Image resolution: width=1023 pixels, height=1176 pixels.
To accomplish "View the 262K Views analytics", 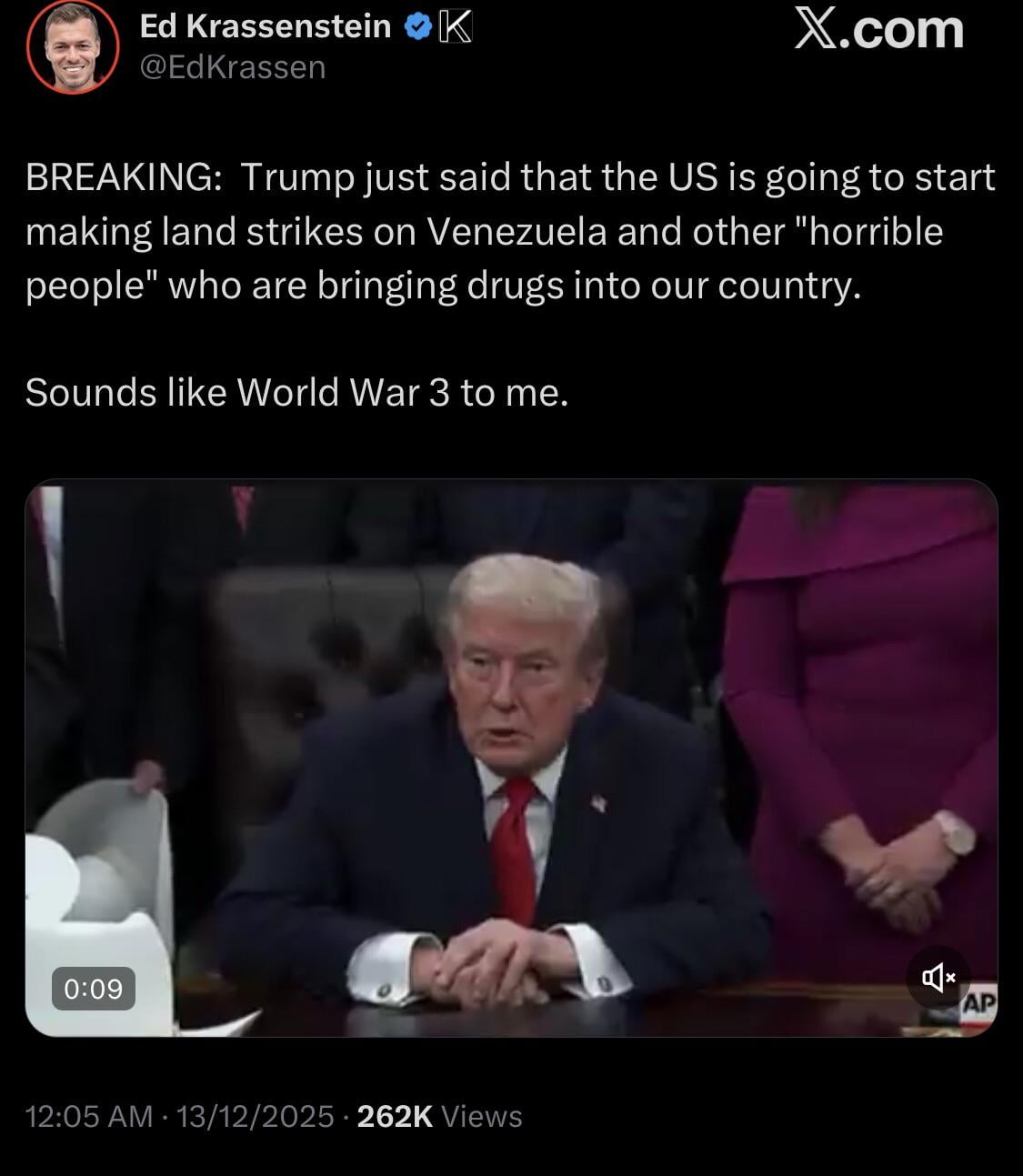I will (x=439, y=1116).
